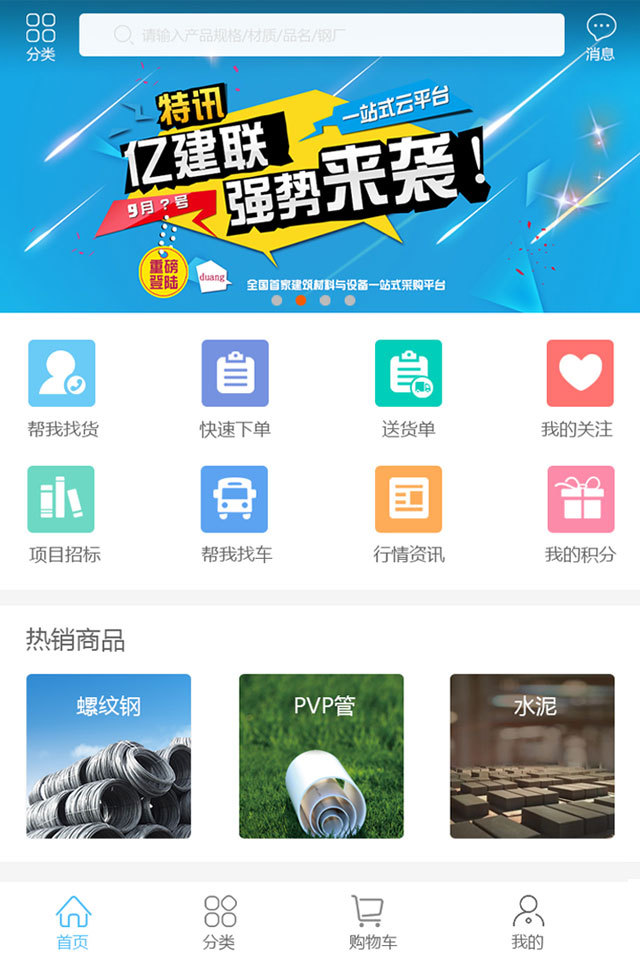This screenshot has height=960, width=640.
Task: Open the 分类 category icon at top
Action: [41, 37]
